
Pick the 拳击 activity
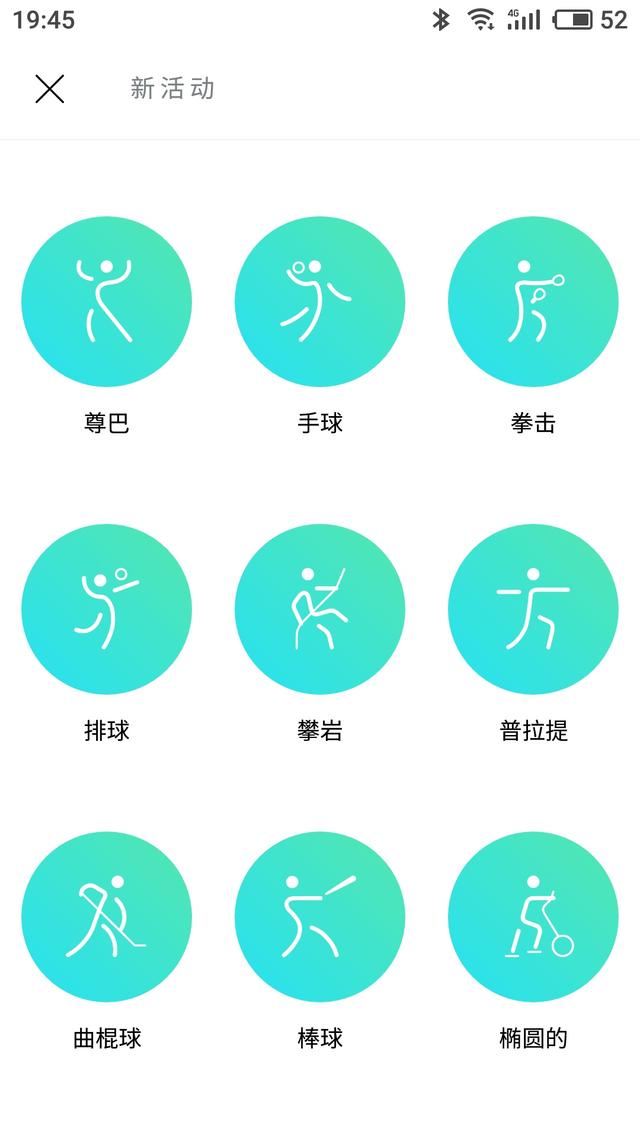pyautogui.click(x=533, y=301)
